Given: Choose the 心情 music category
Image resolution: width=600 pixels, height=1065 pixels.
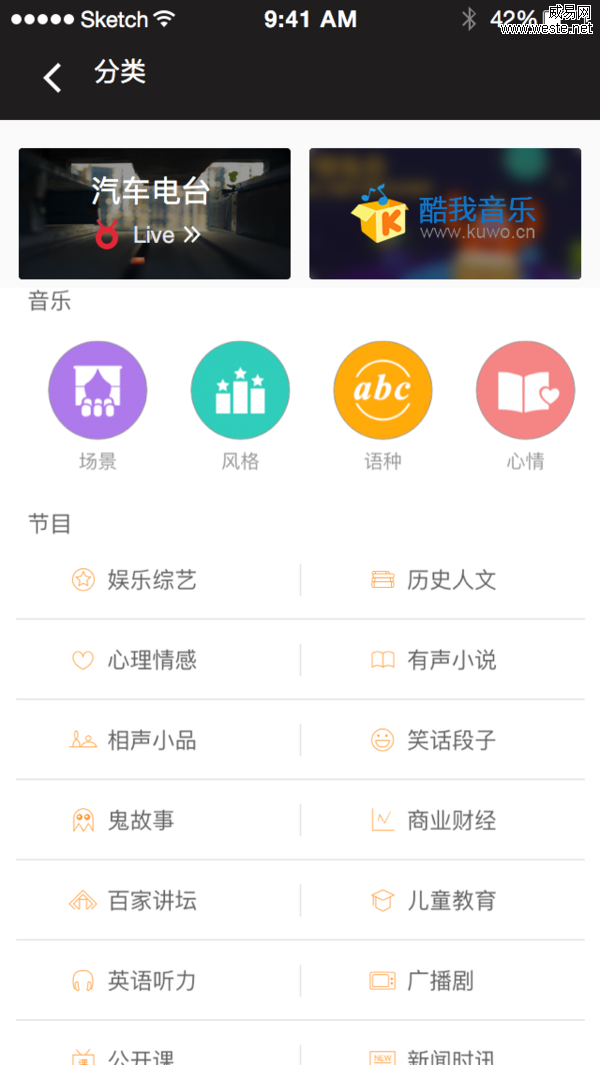Looking at the screenshot, I should 525,391.
